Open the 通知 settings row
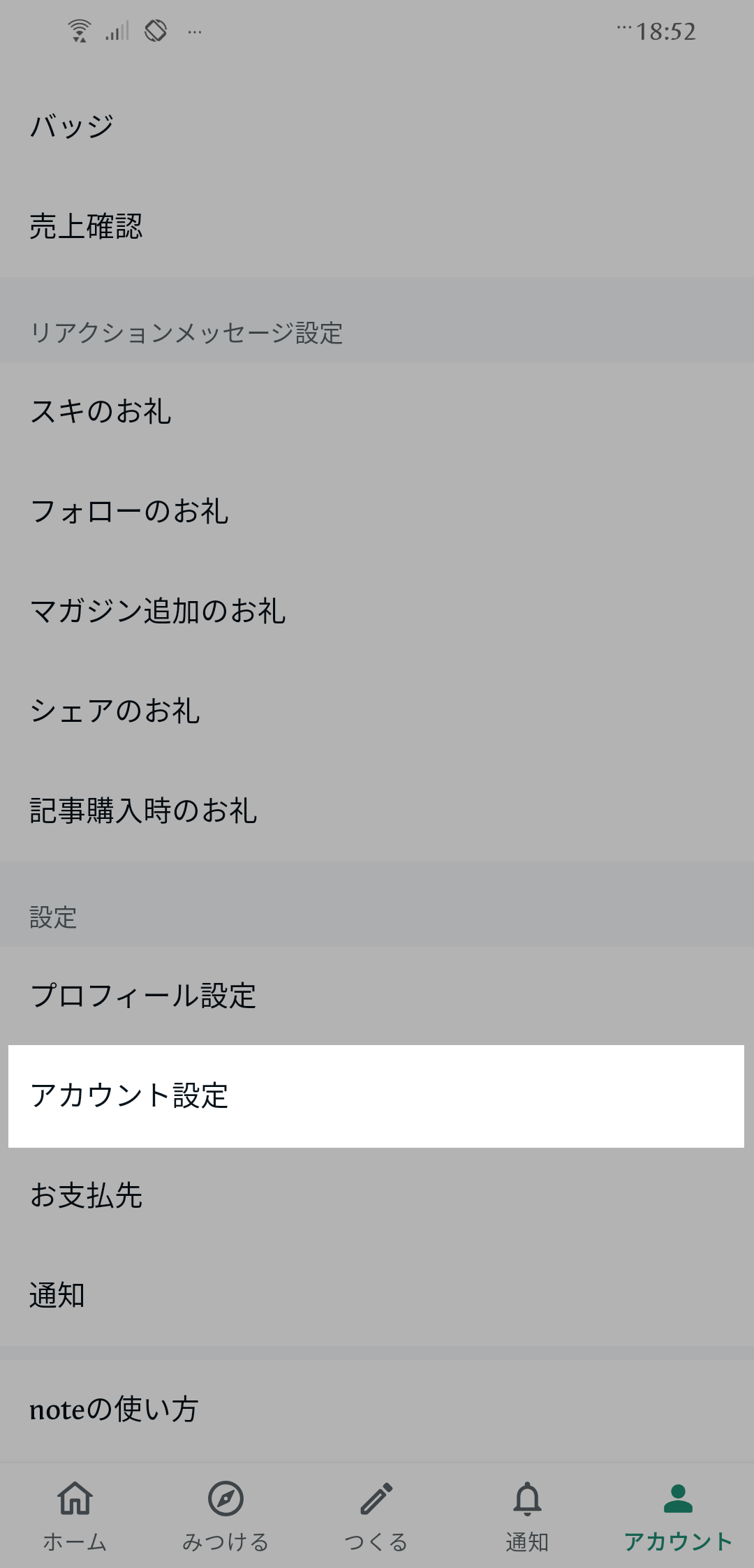Viewport: 754px width, 1568px height. (x=377, y=1296)
